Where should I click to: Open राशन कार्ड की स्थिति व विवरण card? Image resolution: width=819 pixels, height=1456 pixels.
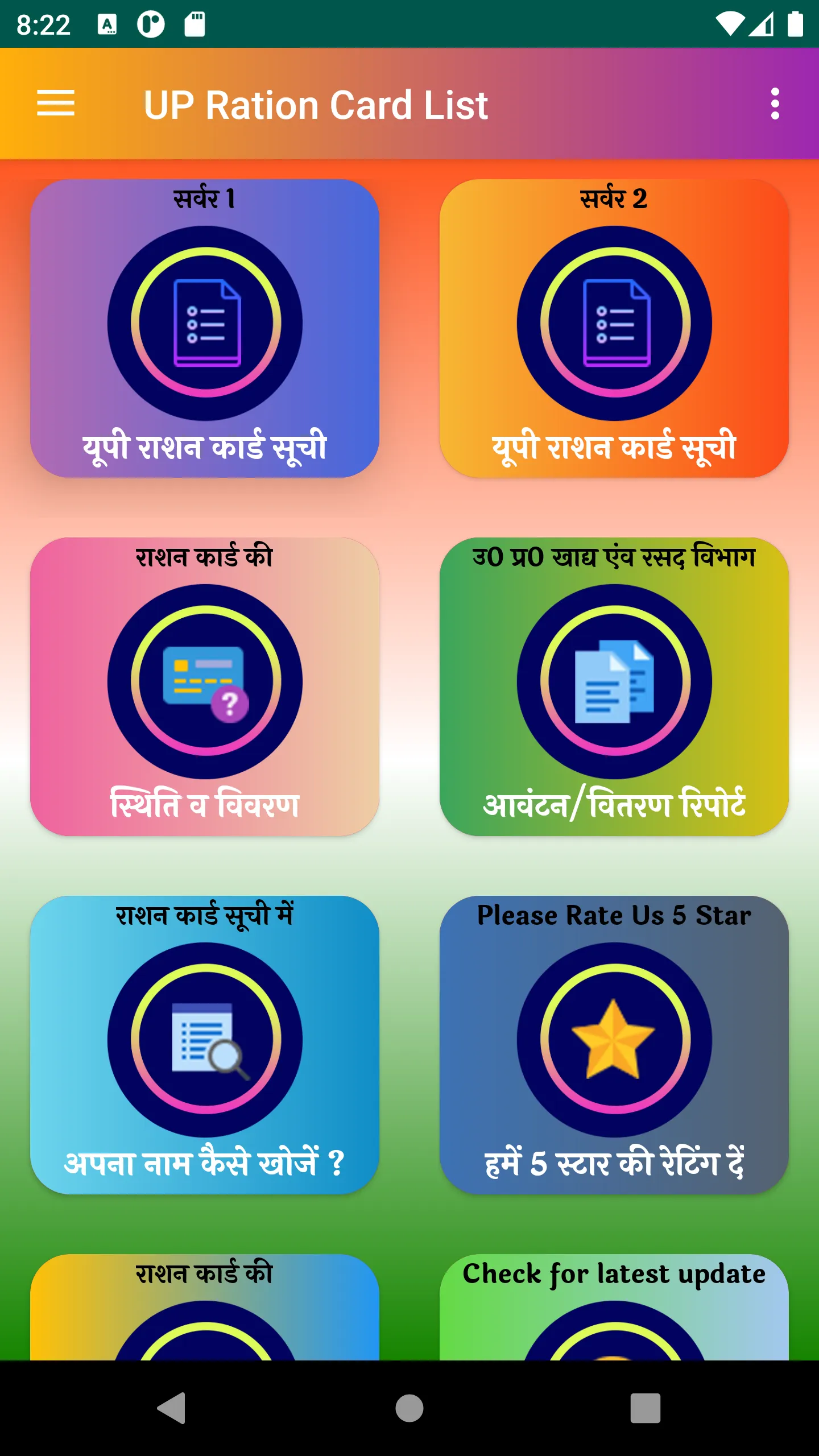(205, 686)
